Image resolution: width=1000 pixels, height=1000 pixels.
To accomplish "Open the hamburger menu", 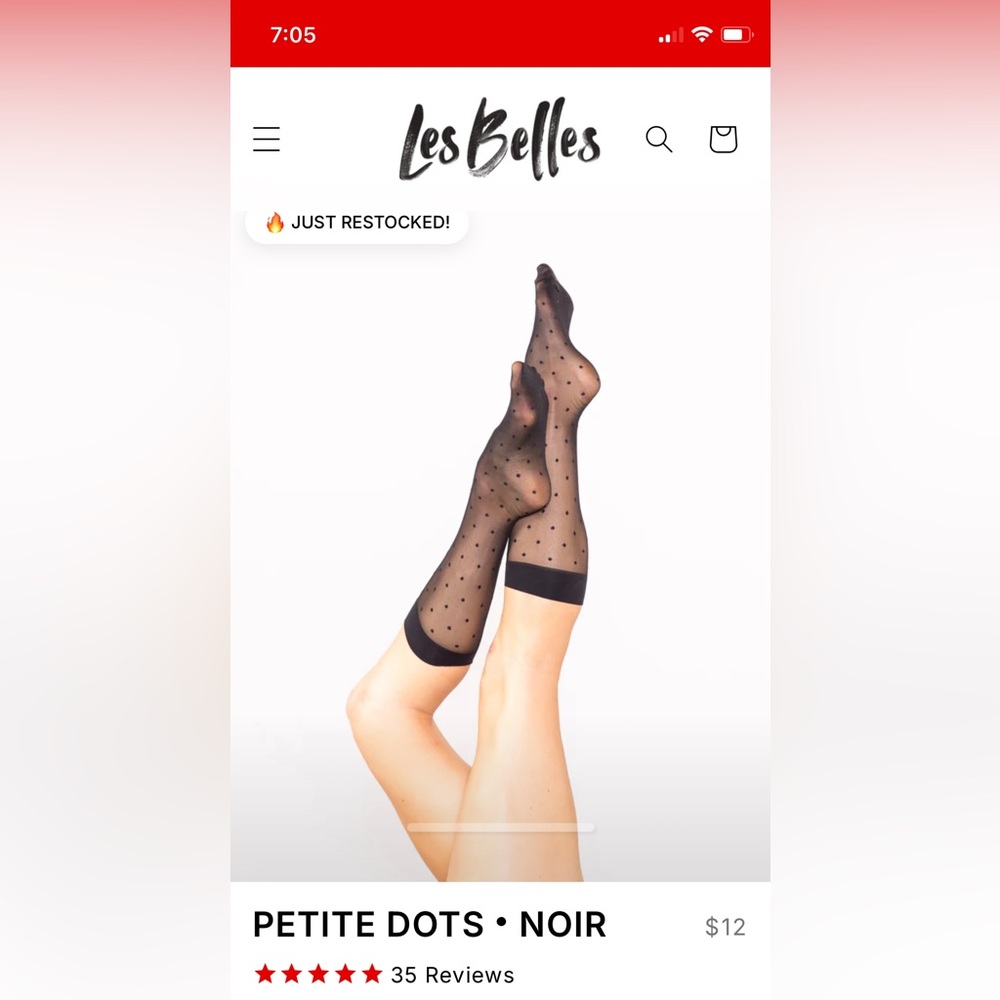I will click(266, 139).
